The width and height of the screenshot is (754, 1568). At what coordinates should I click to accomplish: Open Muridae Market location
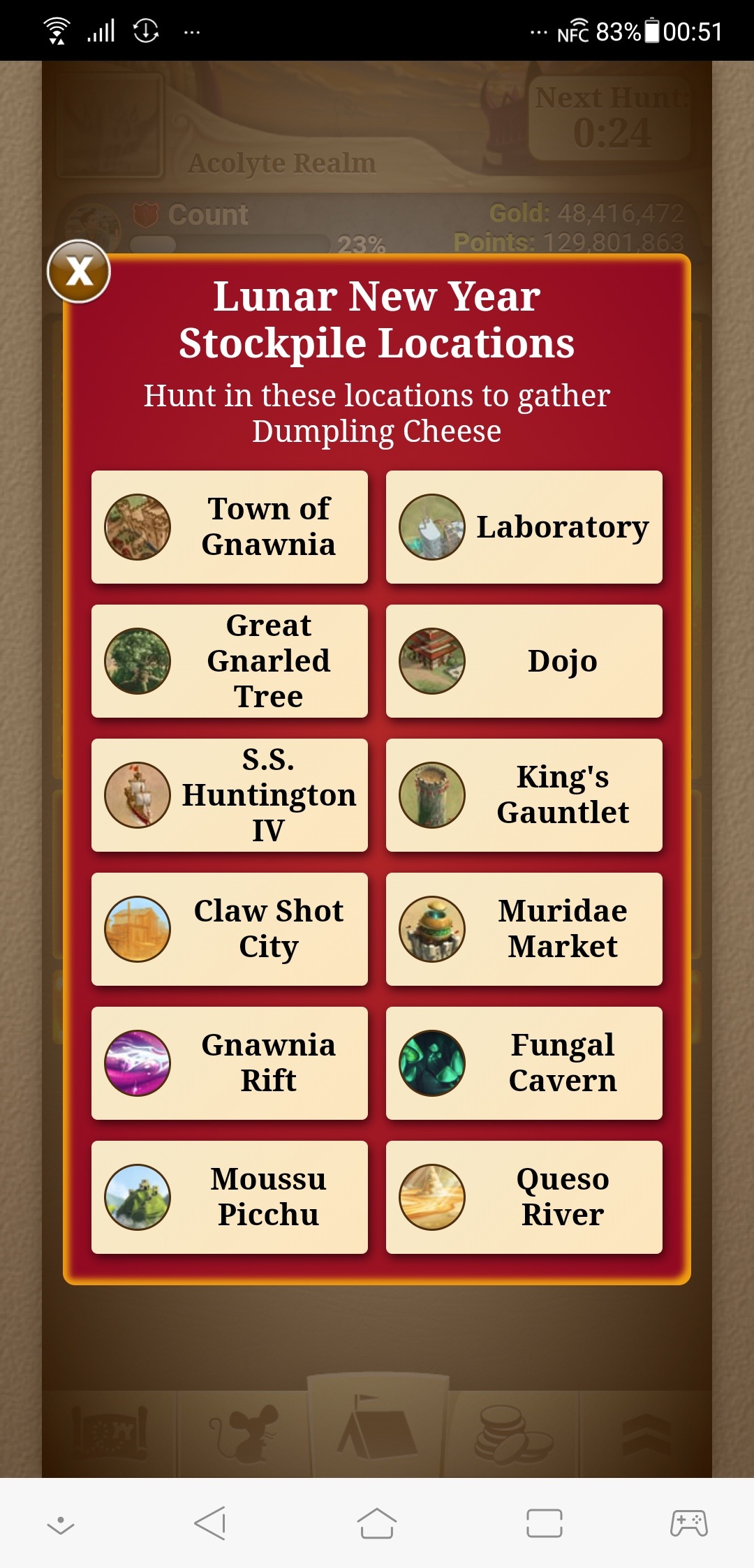pos(524,929)
